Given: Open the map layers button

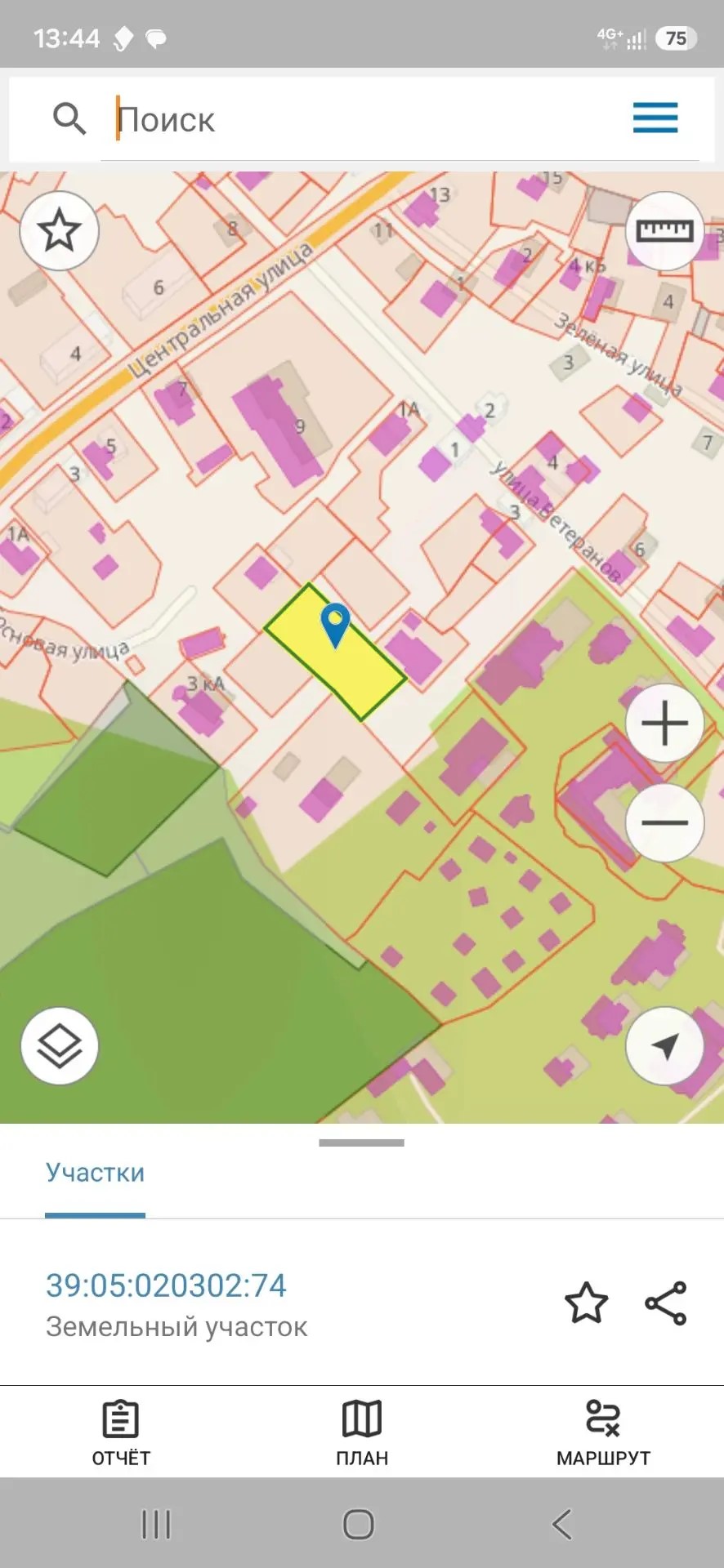Looking at the screenshot, I should [60, 1046].
